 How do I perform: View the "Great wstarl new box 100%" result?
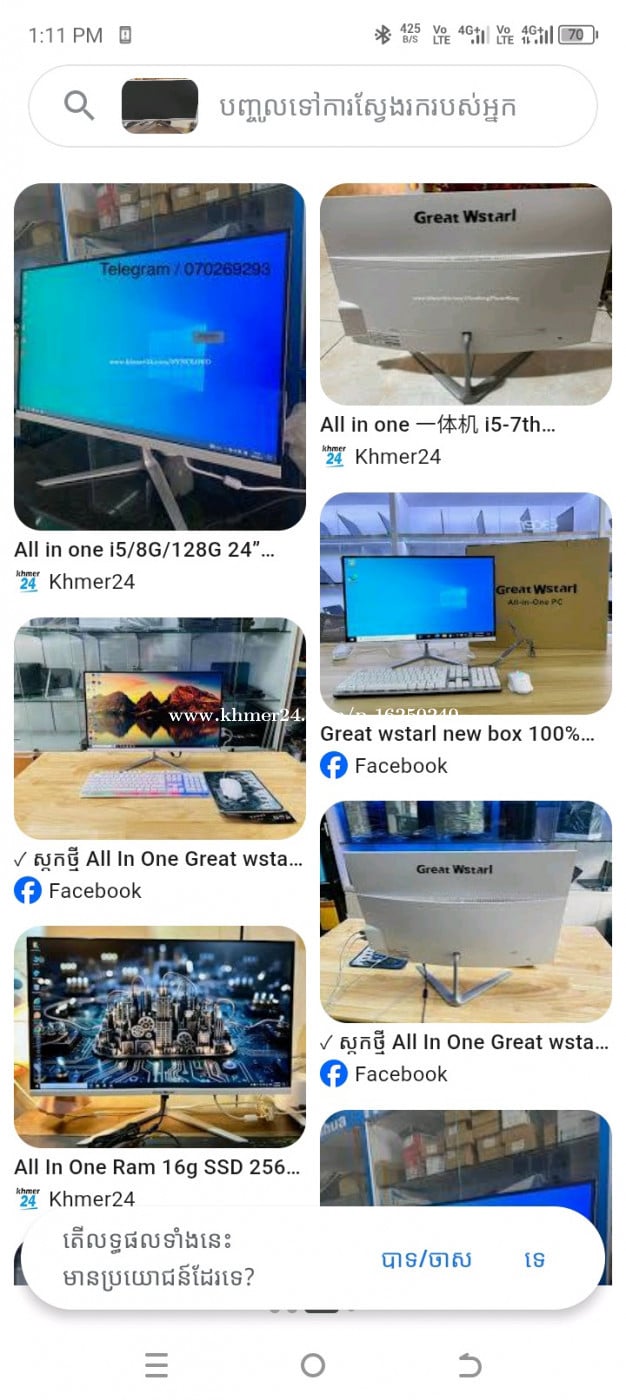(465, 603)
